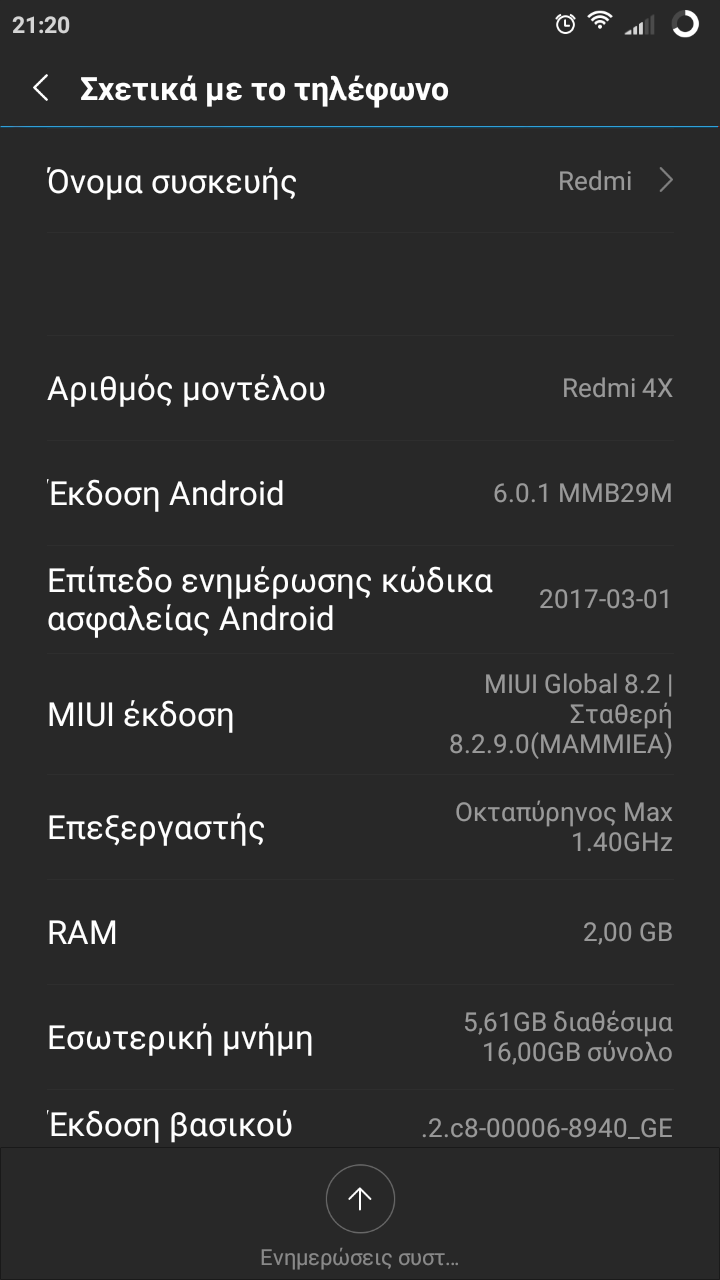Go back from Σχετικά με το τηλέφωνο

pos(41,89)
